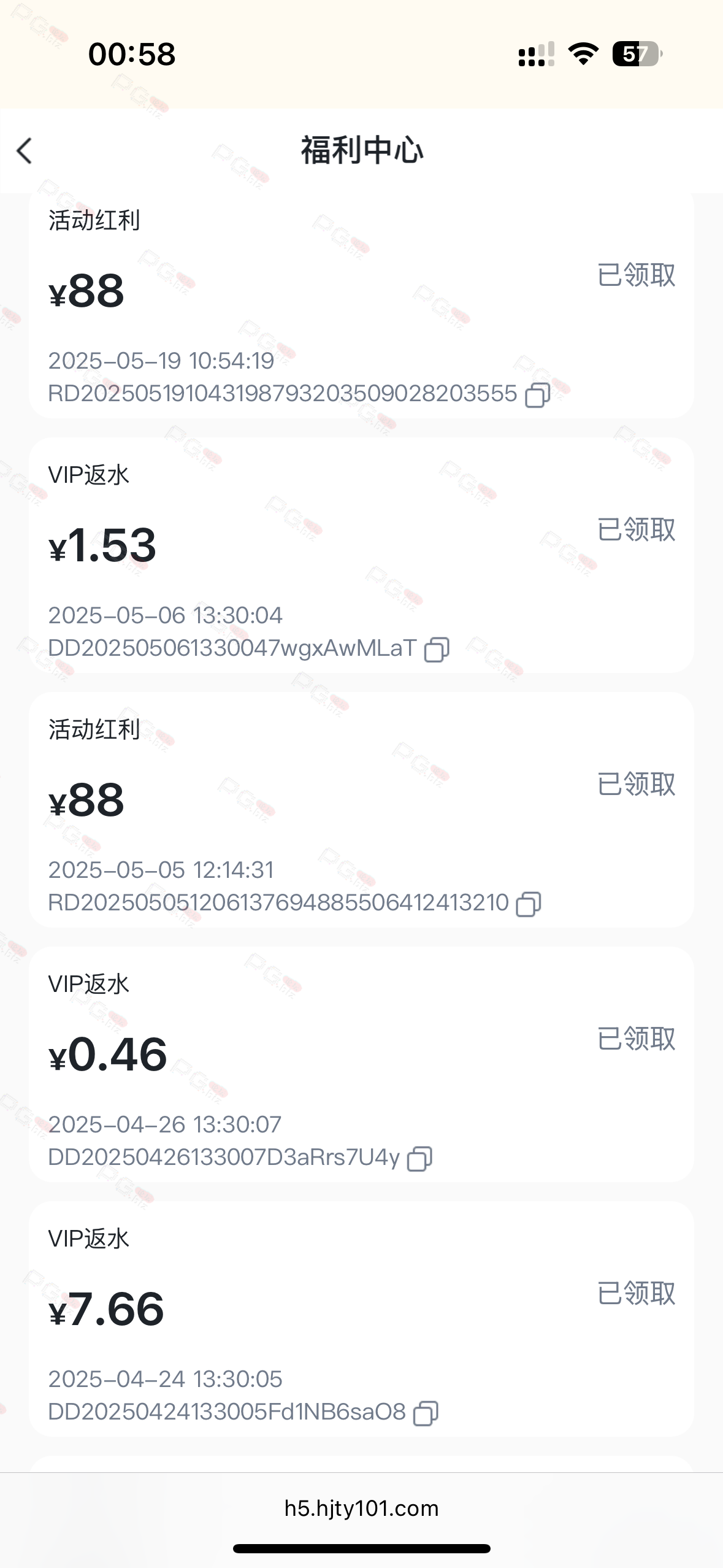
Task: Copy order ID DD20250424133005Fd1NB6saO8
Action: 426,1413
